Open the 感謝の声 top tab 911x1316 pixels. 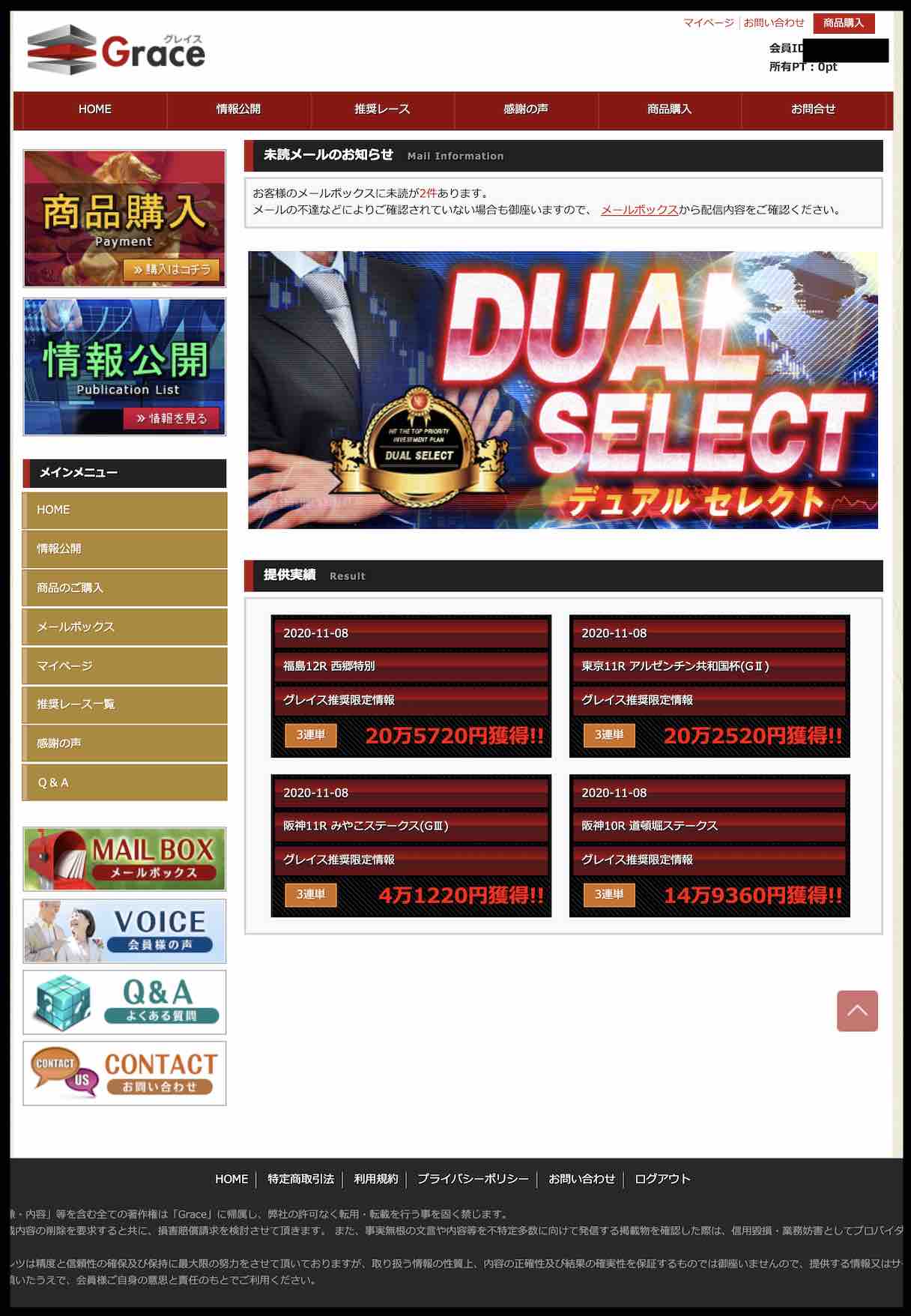tap(525, 109)
